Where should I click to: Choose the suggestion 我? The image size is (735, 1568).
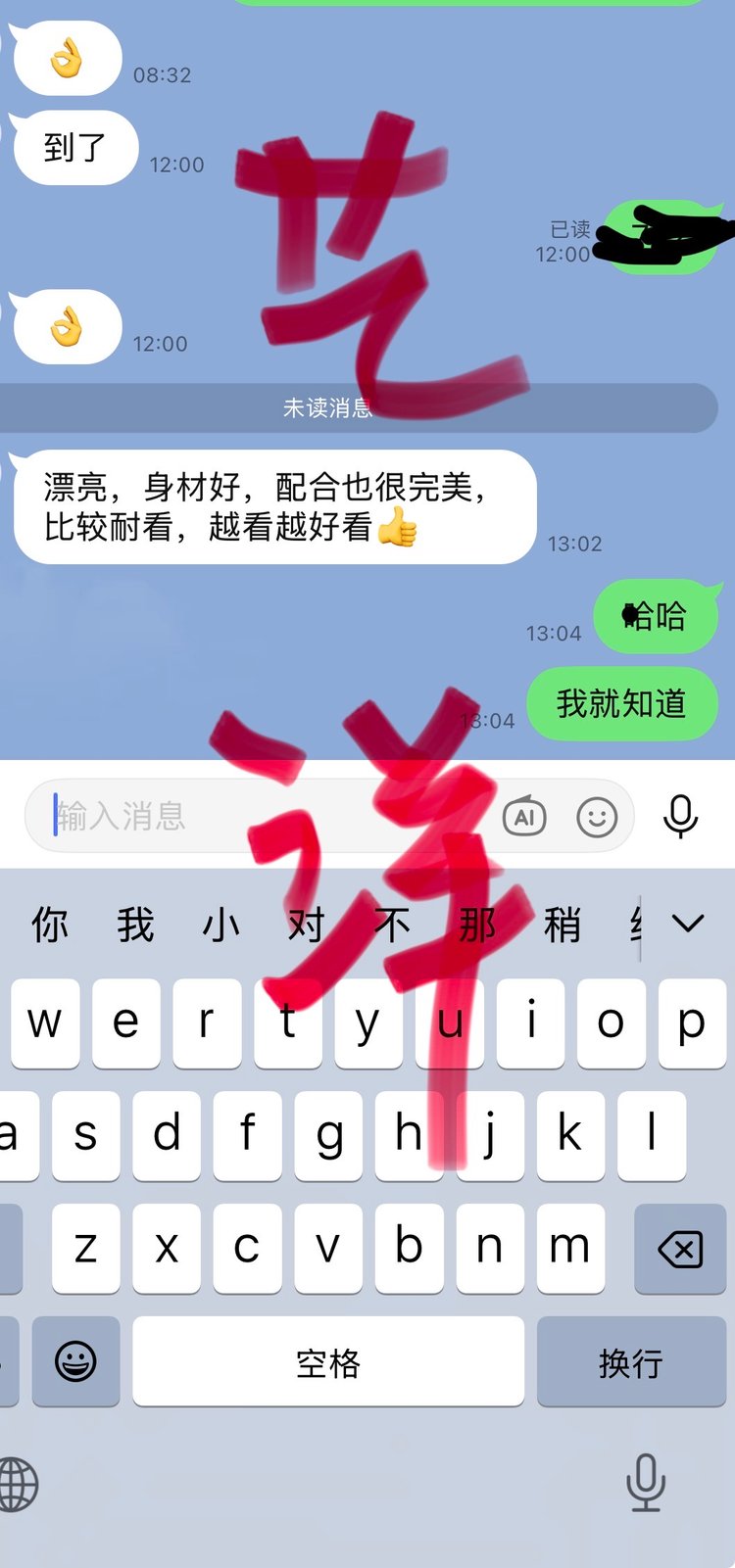tap(135, 925)
